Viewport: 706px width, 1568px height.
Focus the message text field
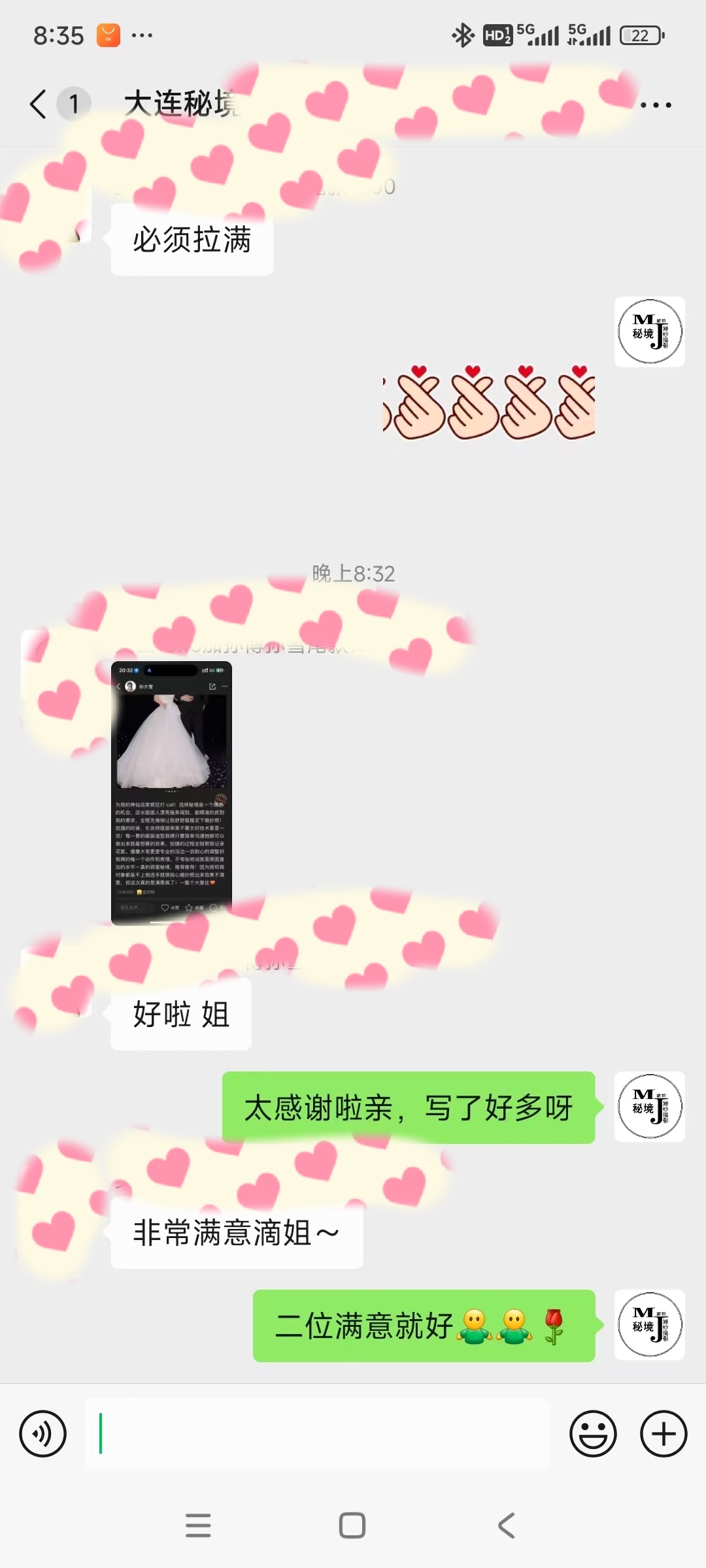tap(318, 1434)
